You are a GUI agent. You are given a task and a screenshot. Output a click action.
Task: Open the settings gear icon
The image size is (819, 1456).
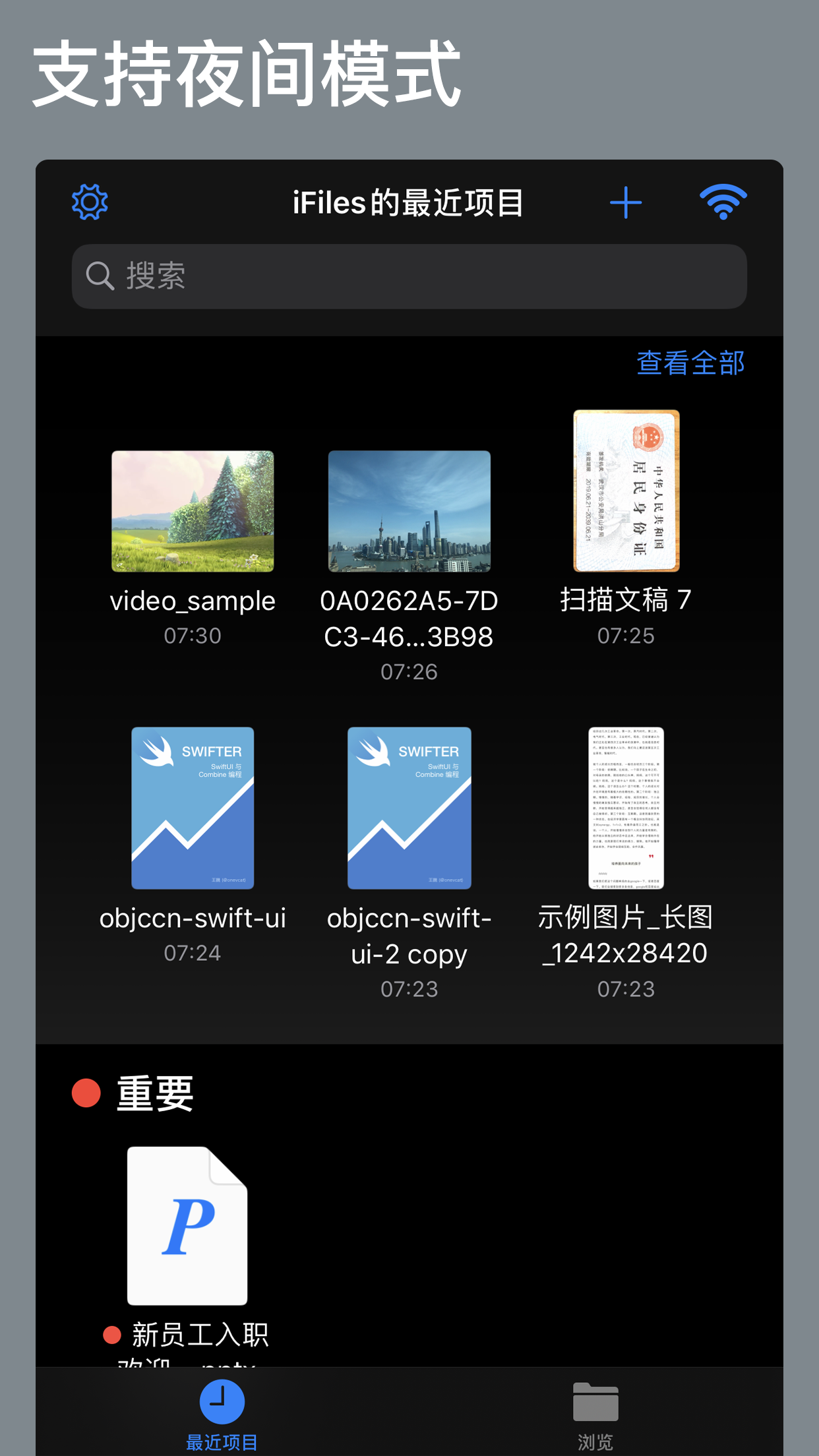pos(89,202)
